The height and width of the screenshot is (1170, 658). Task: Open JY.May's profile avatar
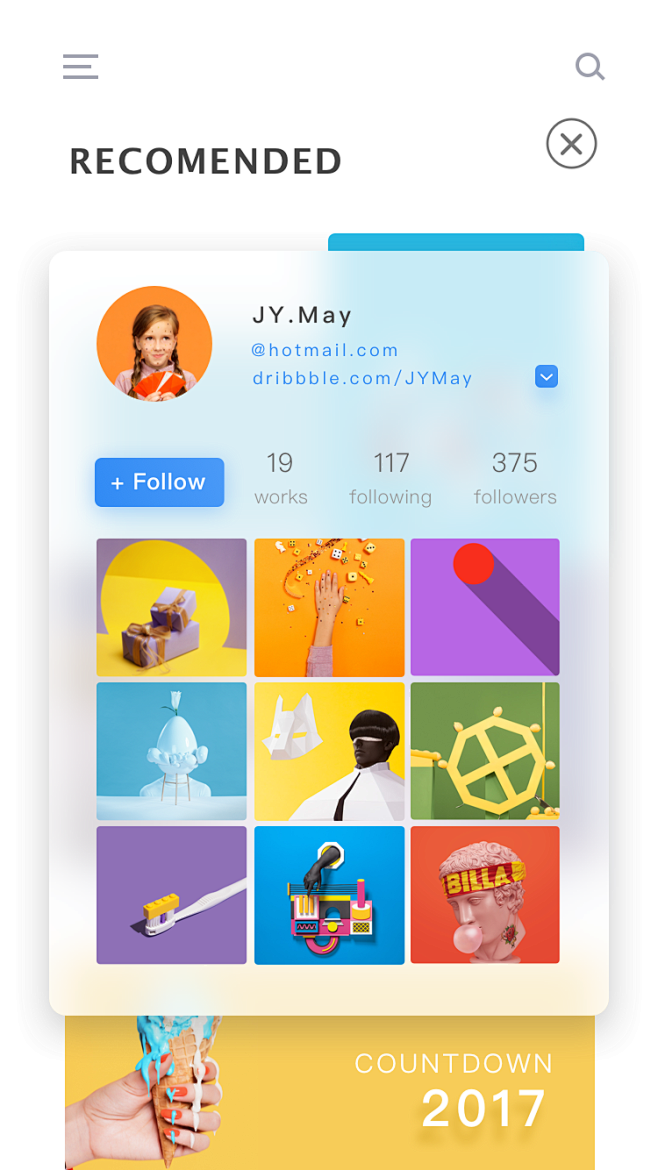[x=154, y=344]
